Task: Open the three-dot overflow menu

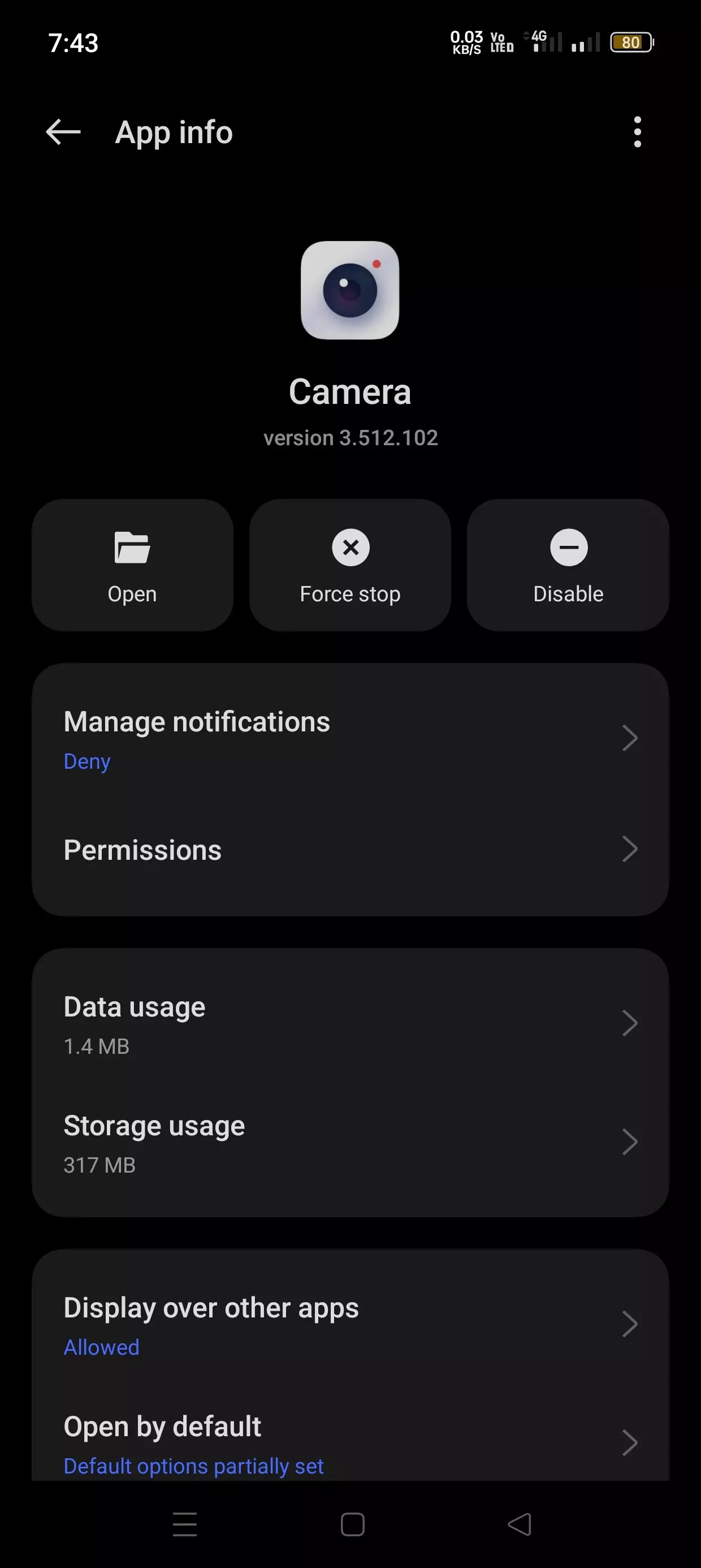Action: tap(637, 132)
